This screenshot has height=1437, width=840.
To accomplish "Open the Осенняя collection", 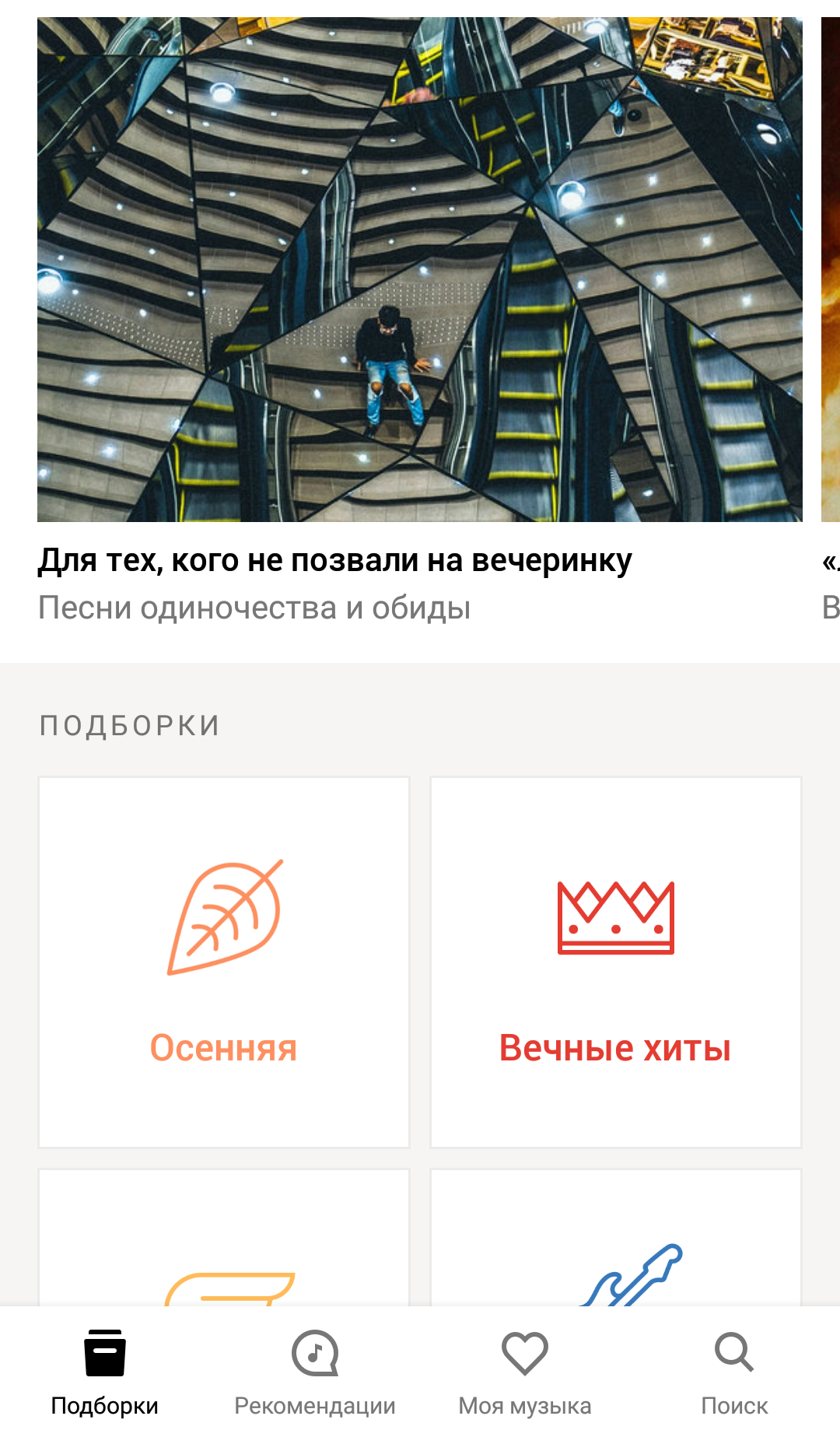I will coord(224,962).
